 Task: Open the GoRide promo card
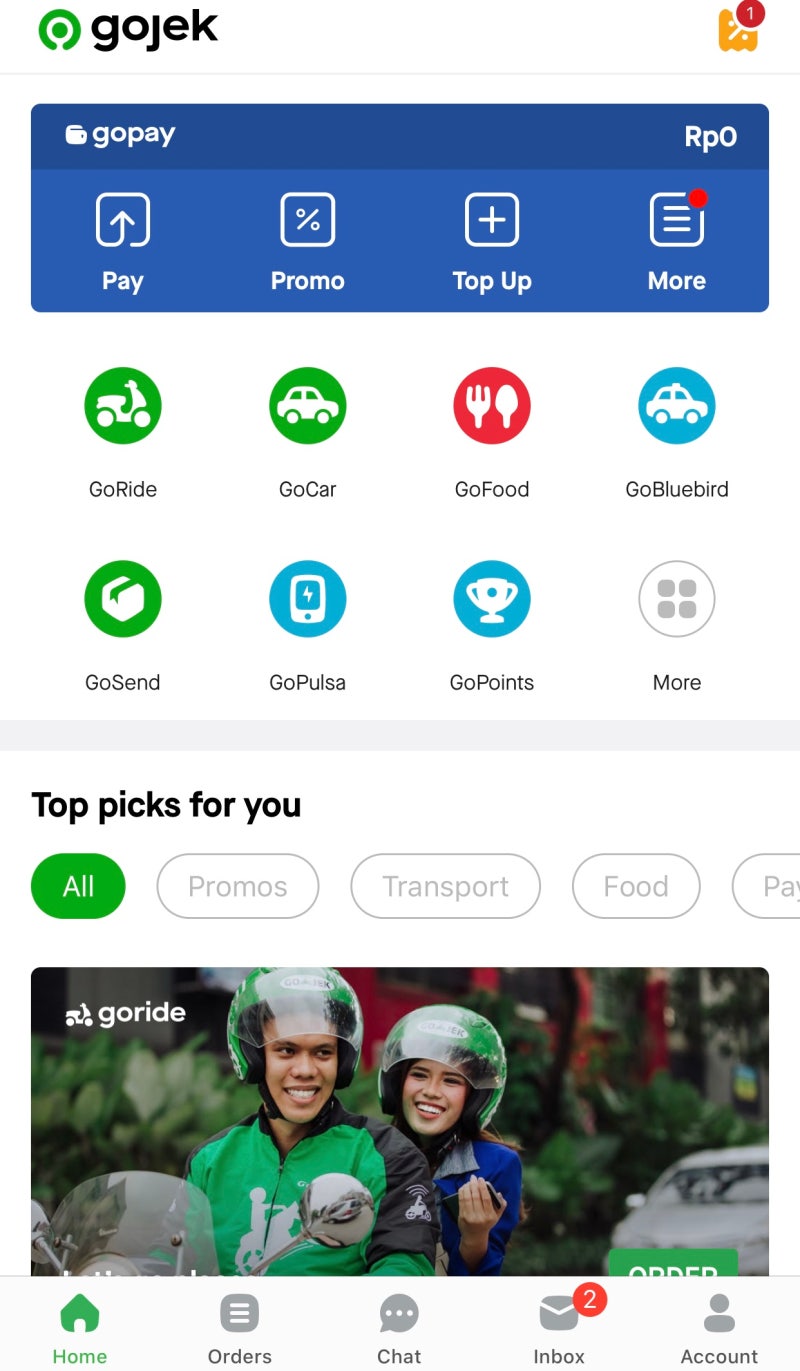400,1120
